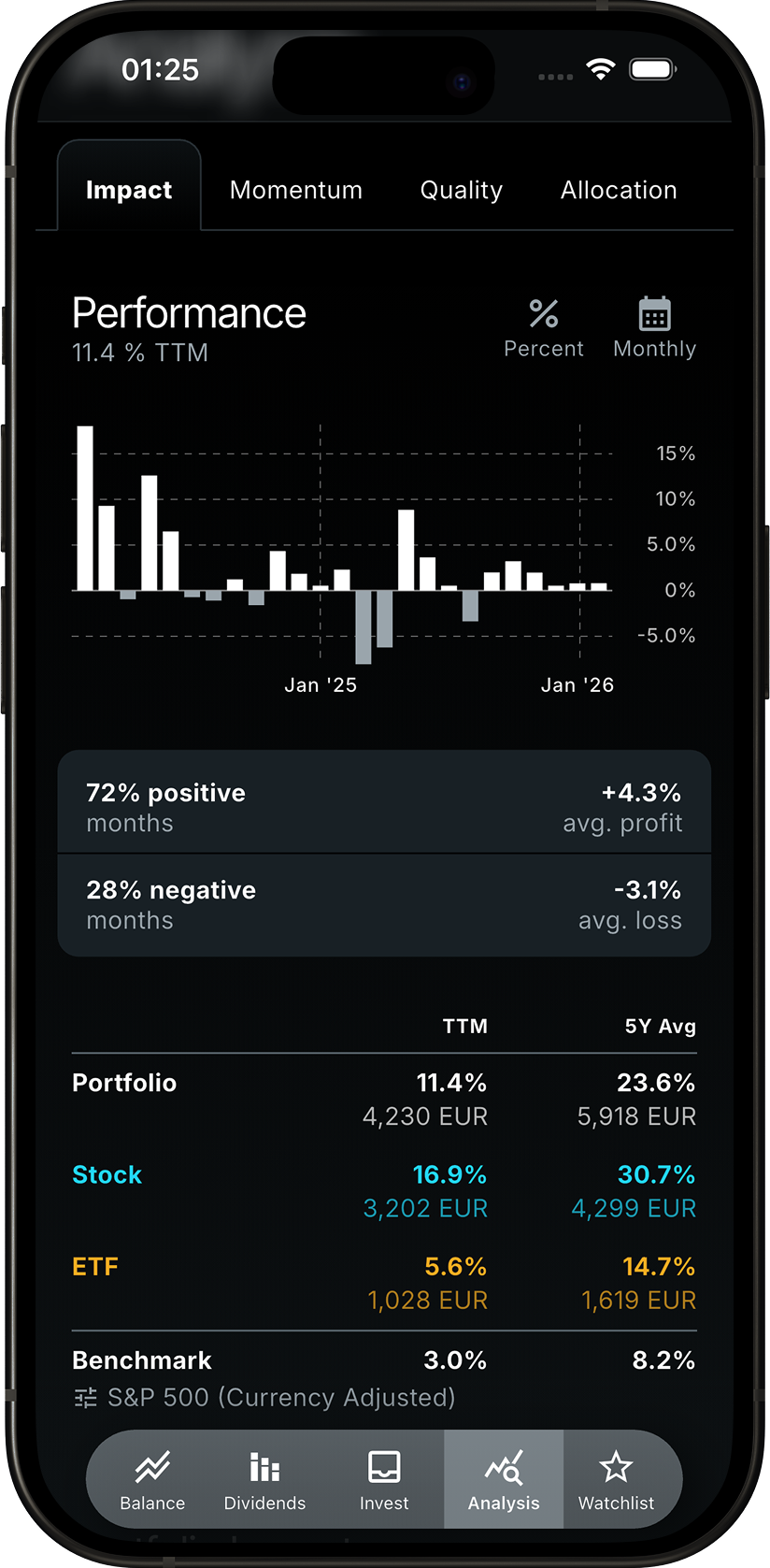
Task: Toggle Stock series visibility in the table
Action: [107, 1174]
